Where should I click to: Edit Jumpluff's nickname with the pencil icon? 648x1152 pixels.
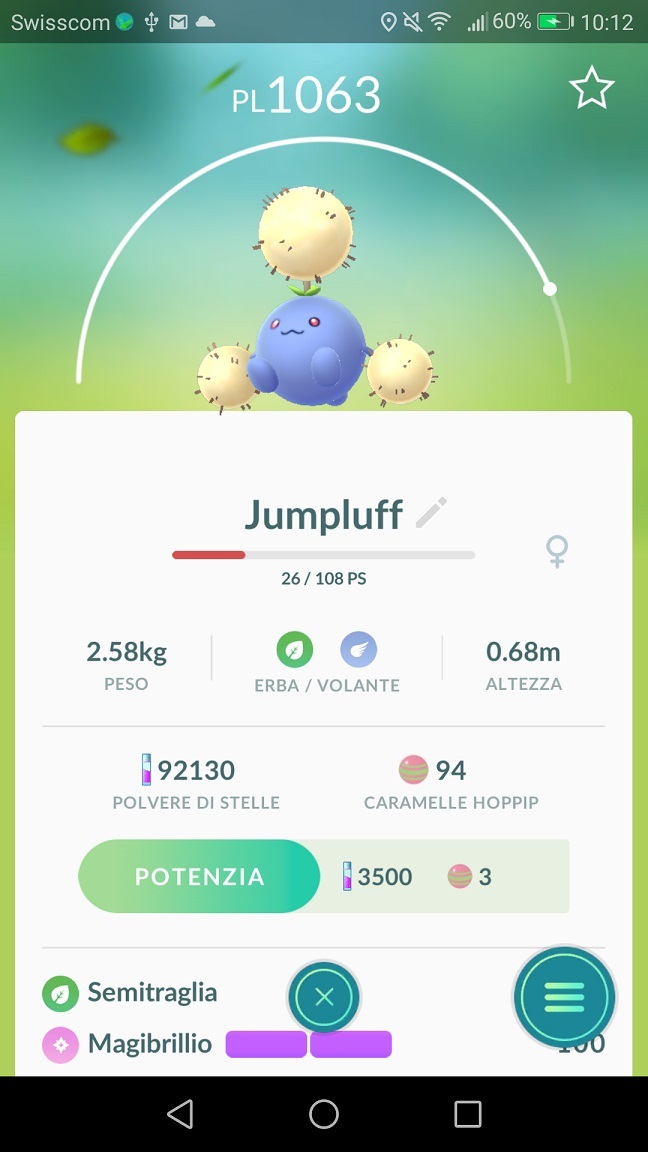click(x=431, y=513)
